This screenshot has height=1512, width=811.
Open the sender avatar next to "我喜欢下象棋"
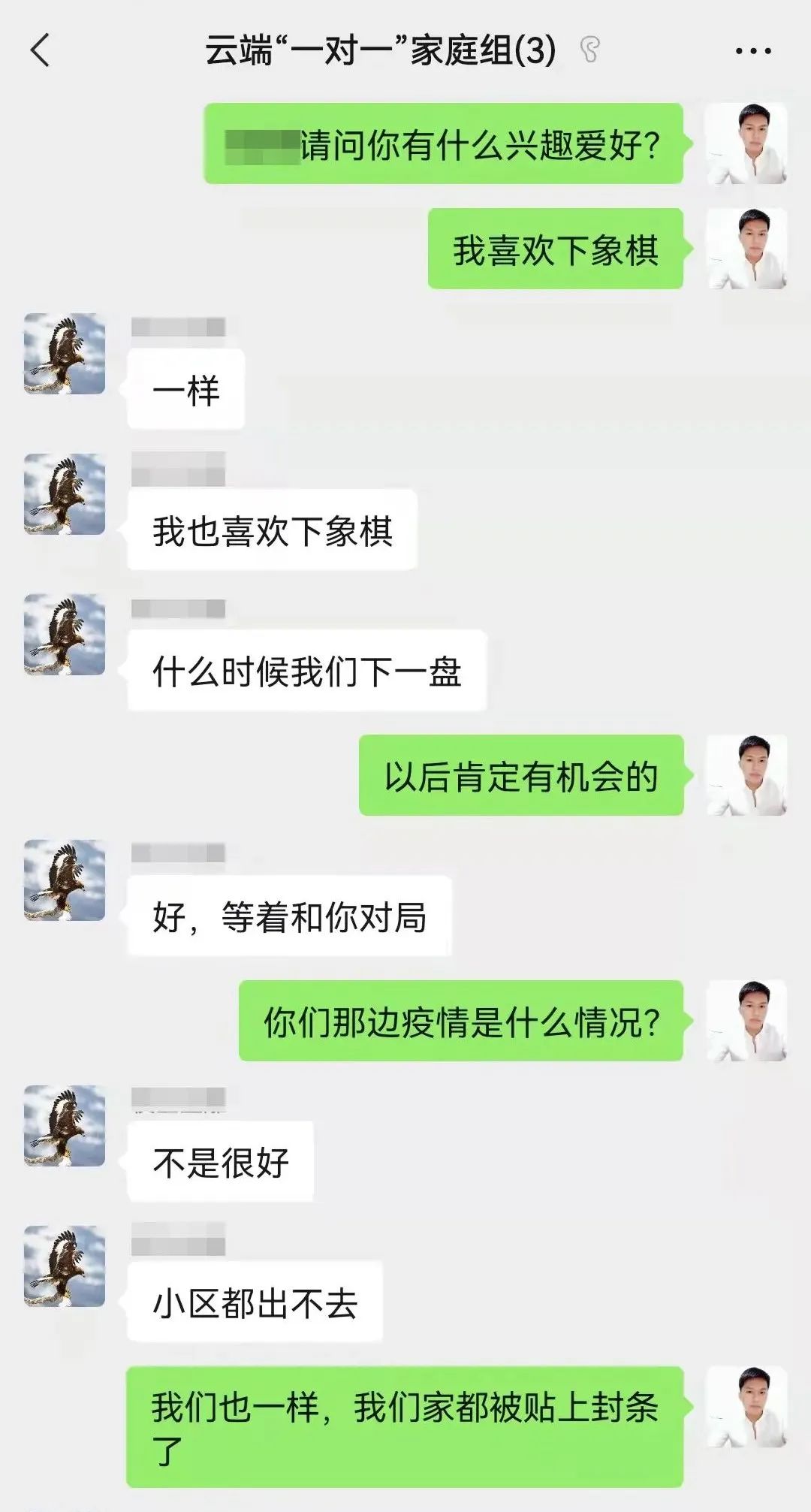(747, 249)
